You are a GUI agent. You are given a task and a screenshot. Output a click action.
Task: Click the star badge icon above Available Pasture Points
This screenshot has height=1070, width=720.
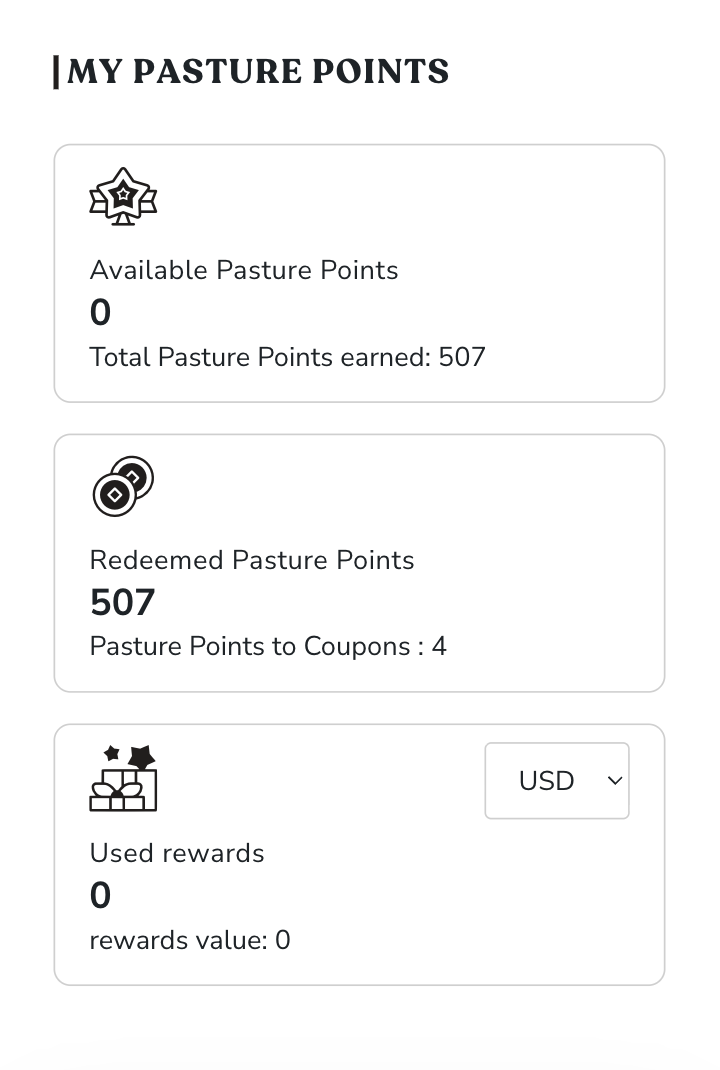[122, 195]
